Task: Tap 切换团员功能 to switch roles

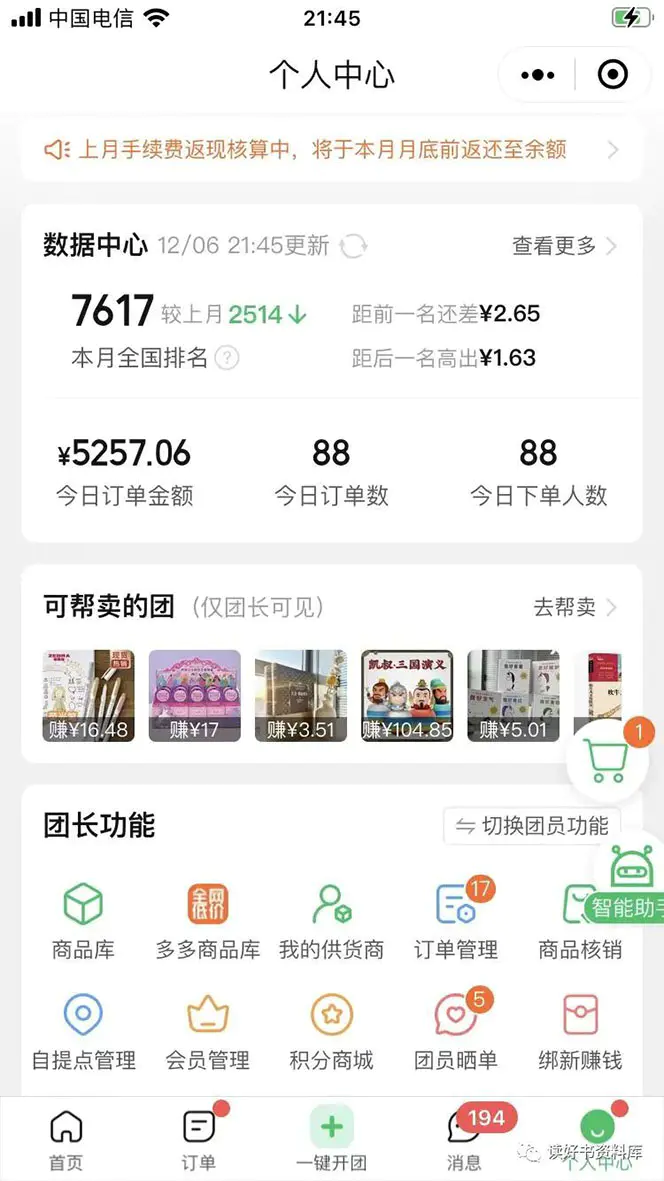Action: tap(532, 826)
